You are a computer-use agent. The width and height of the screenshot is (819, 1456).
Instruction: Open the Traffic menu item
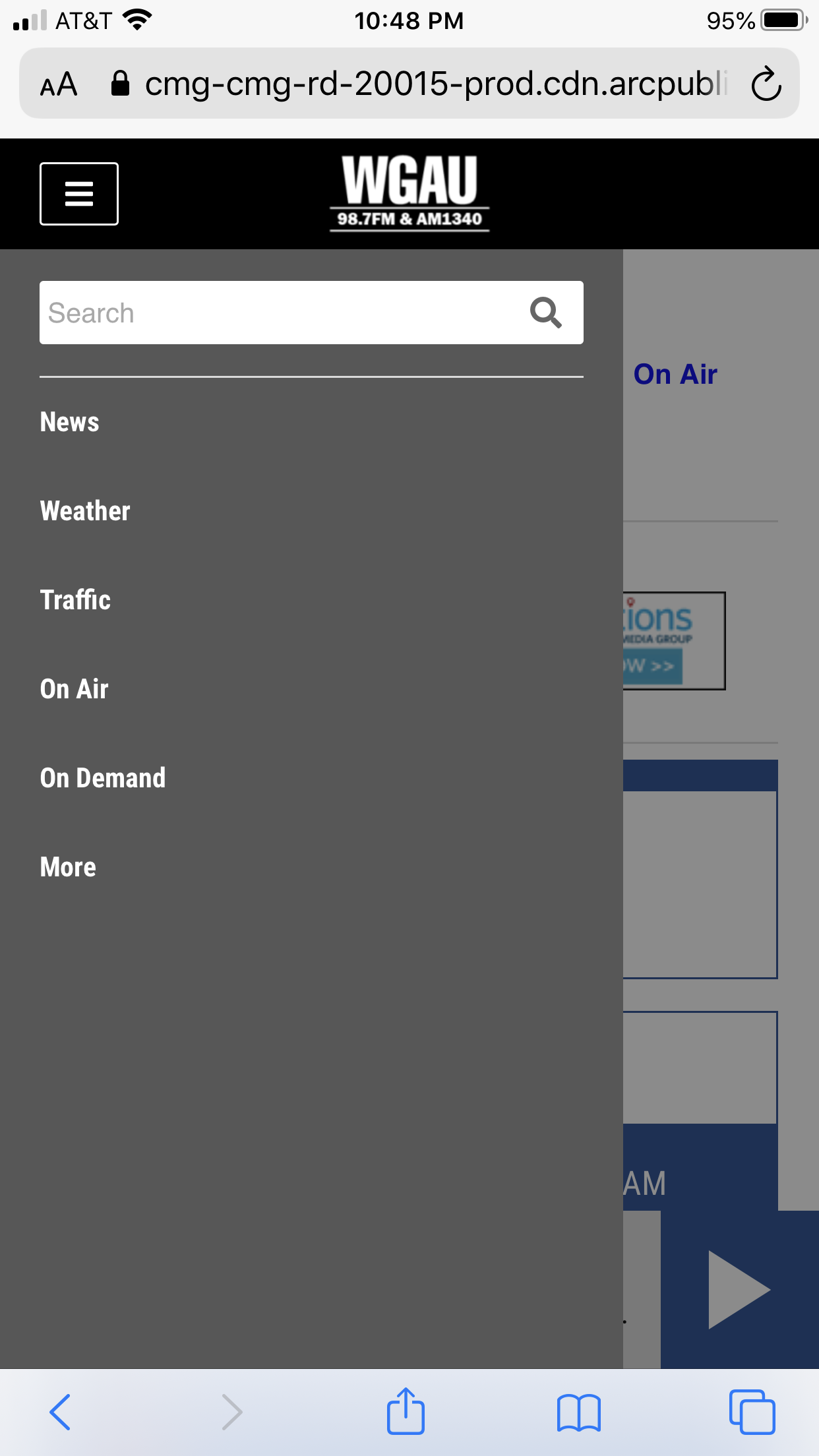pyautogui.click(x=75, y=600)
